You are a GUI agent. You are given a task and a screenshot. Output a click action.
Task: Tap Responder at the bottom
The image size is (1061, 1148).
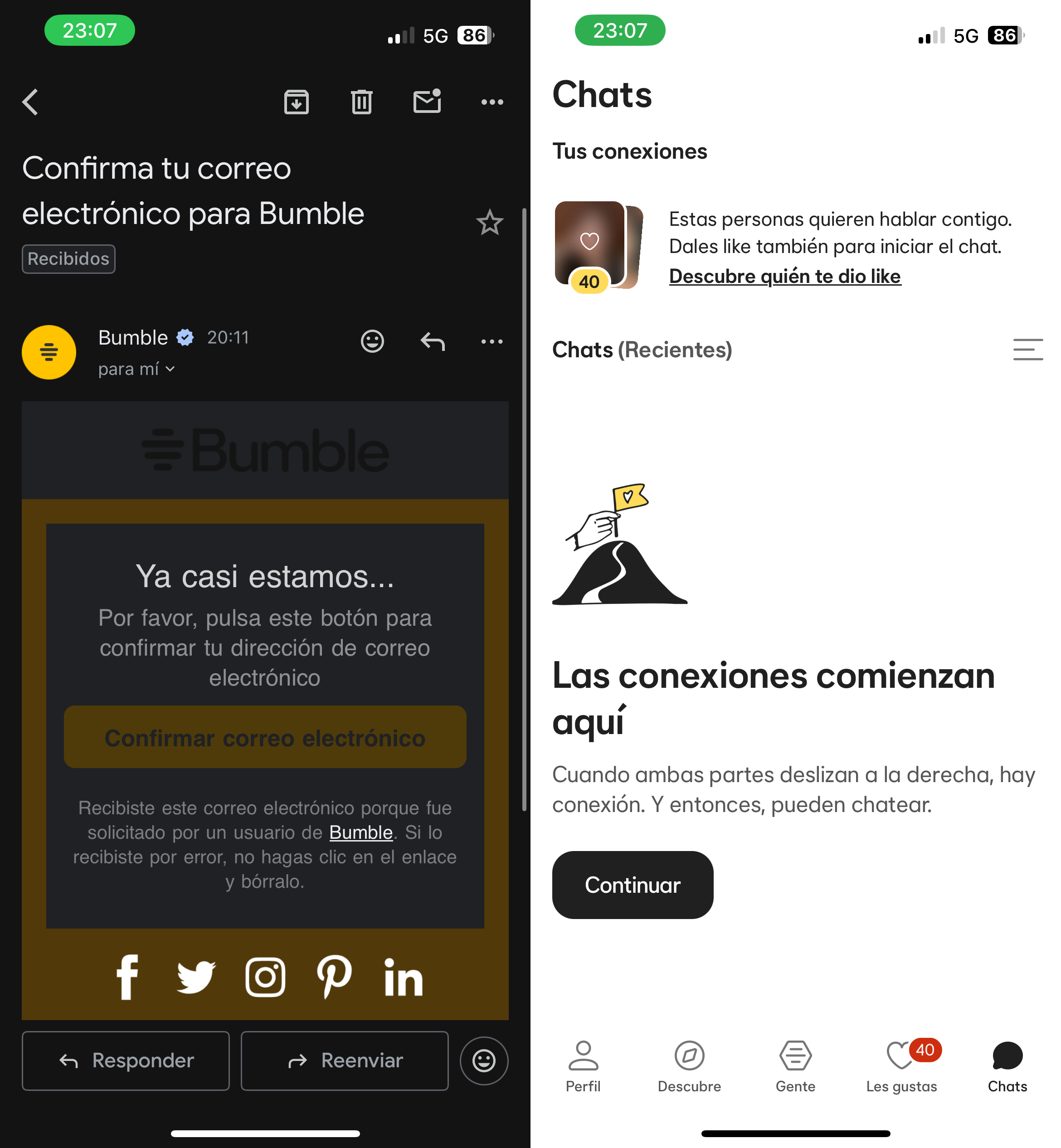point(126,1060)
